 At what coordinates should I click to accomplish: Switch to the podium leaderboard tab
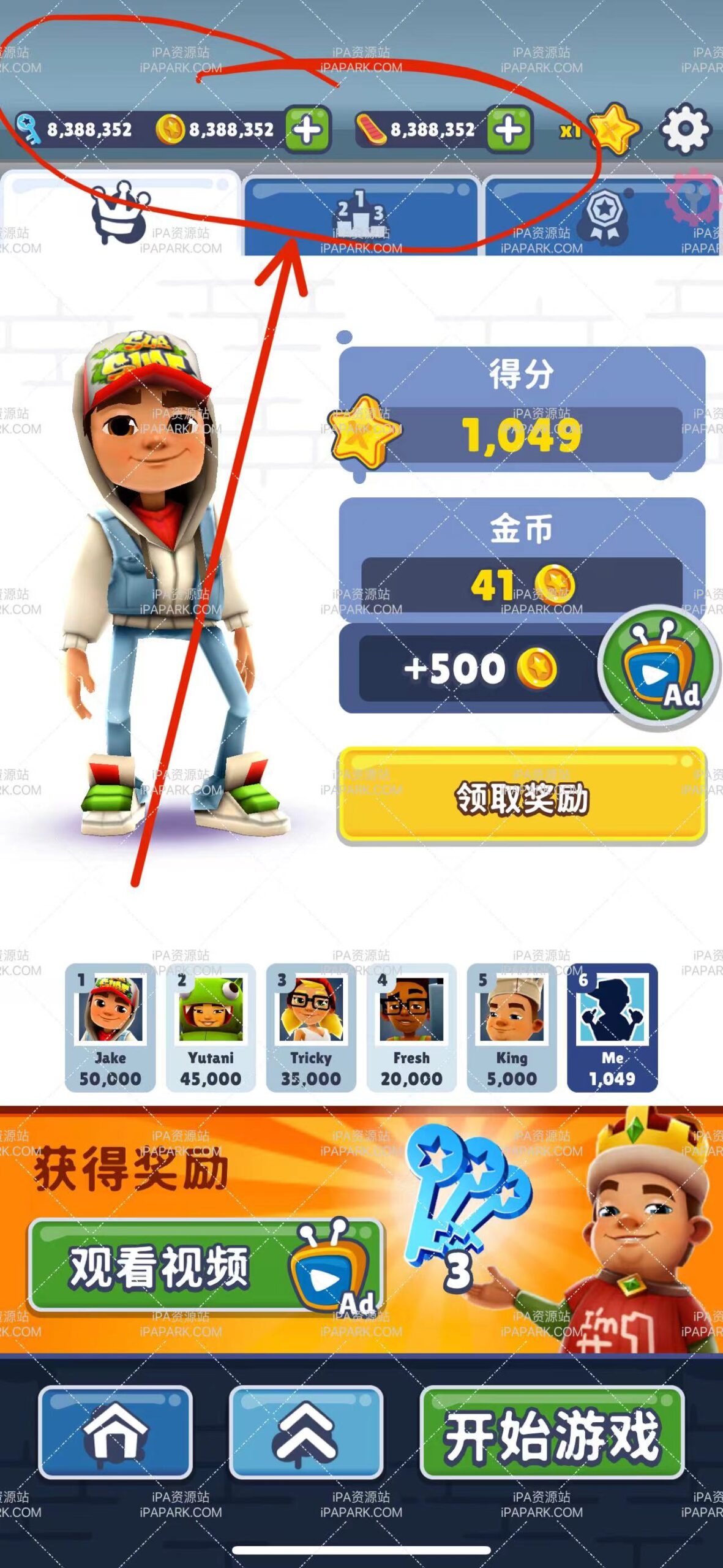(x=361, y=216)
